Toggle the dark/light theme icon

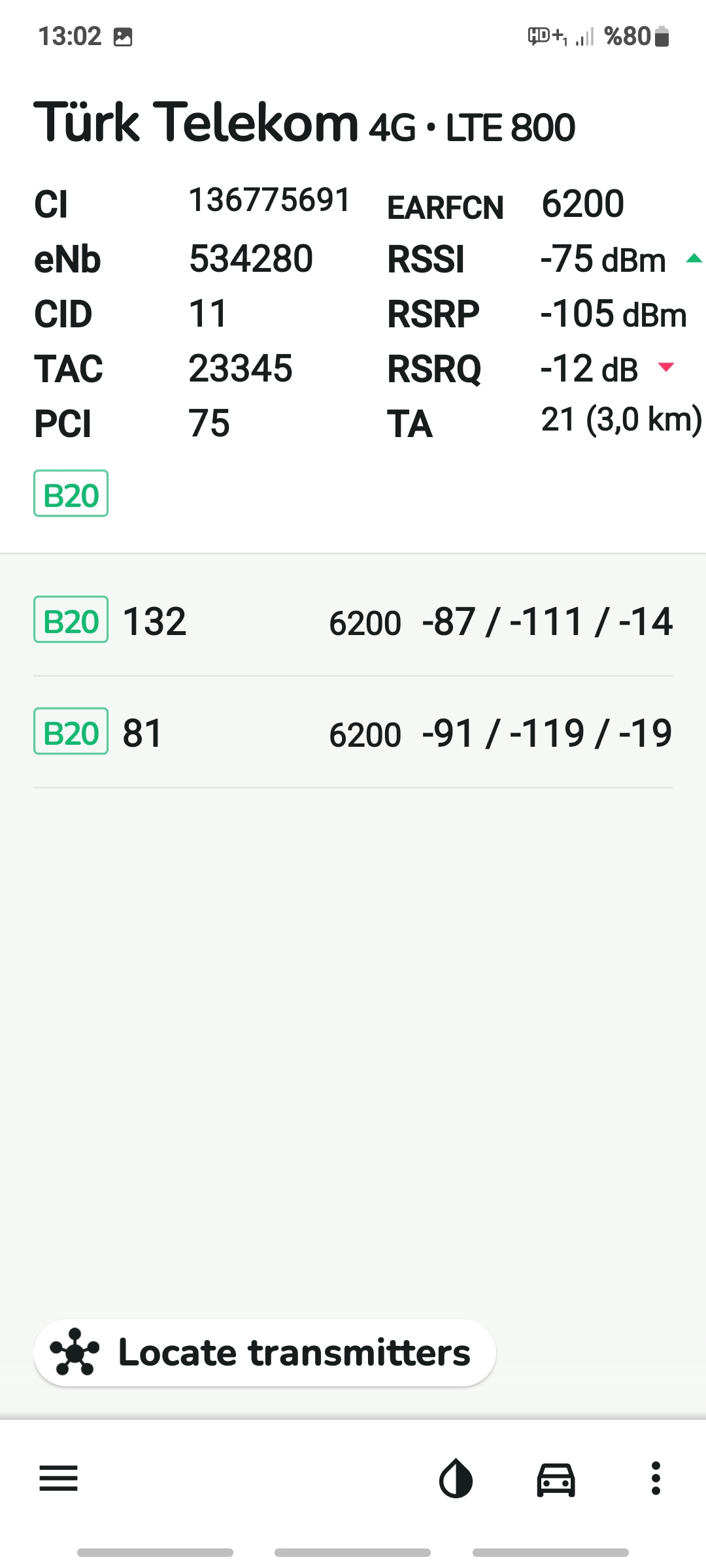[456, 1478]
